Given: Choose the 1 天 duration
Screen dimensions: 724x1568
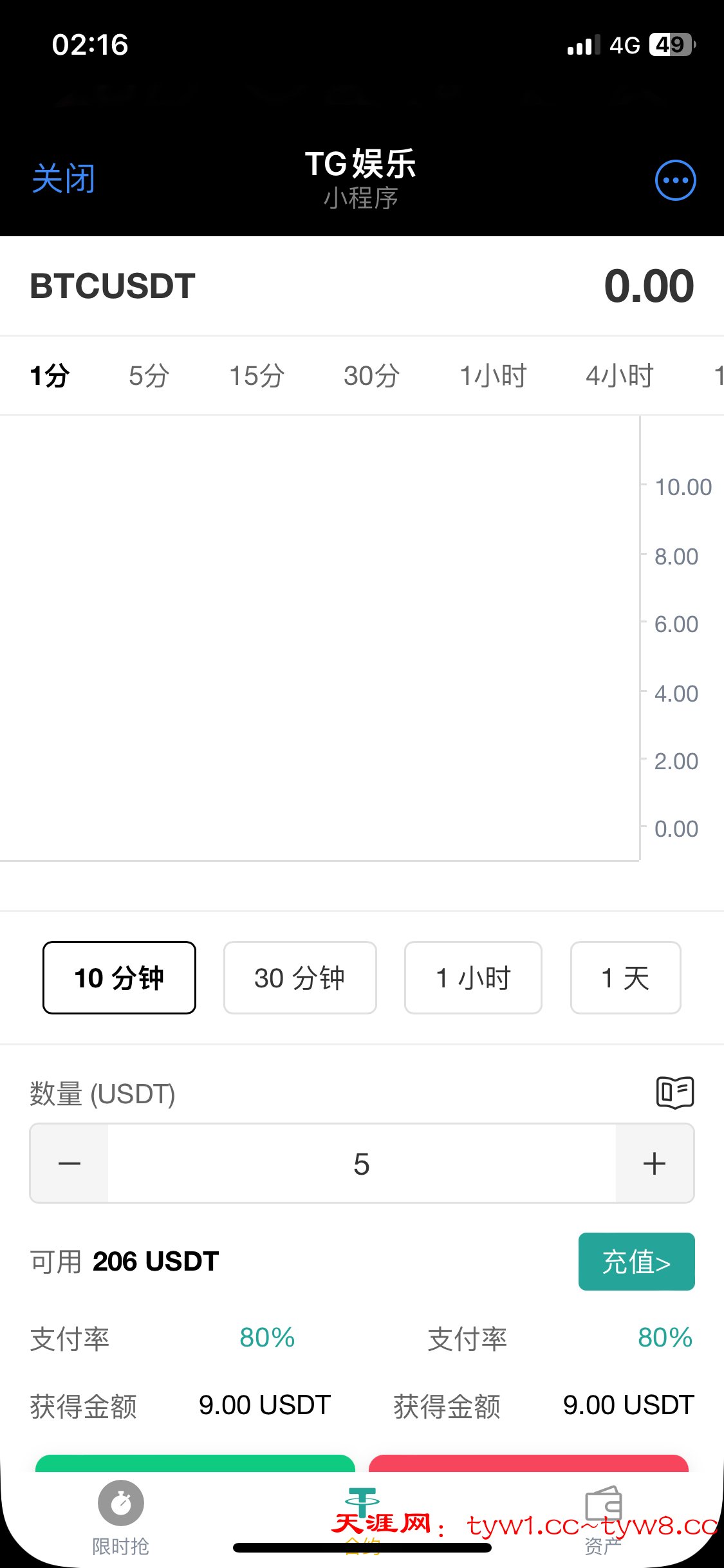Looking at the screenshot, I should [x=626, y=978].
